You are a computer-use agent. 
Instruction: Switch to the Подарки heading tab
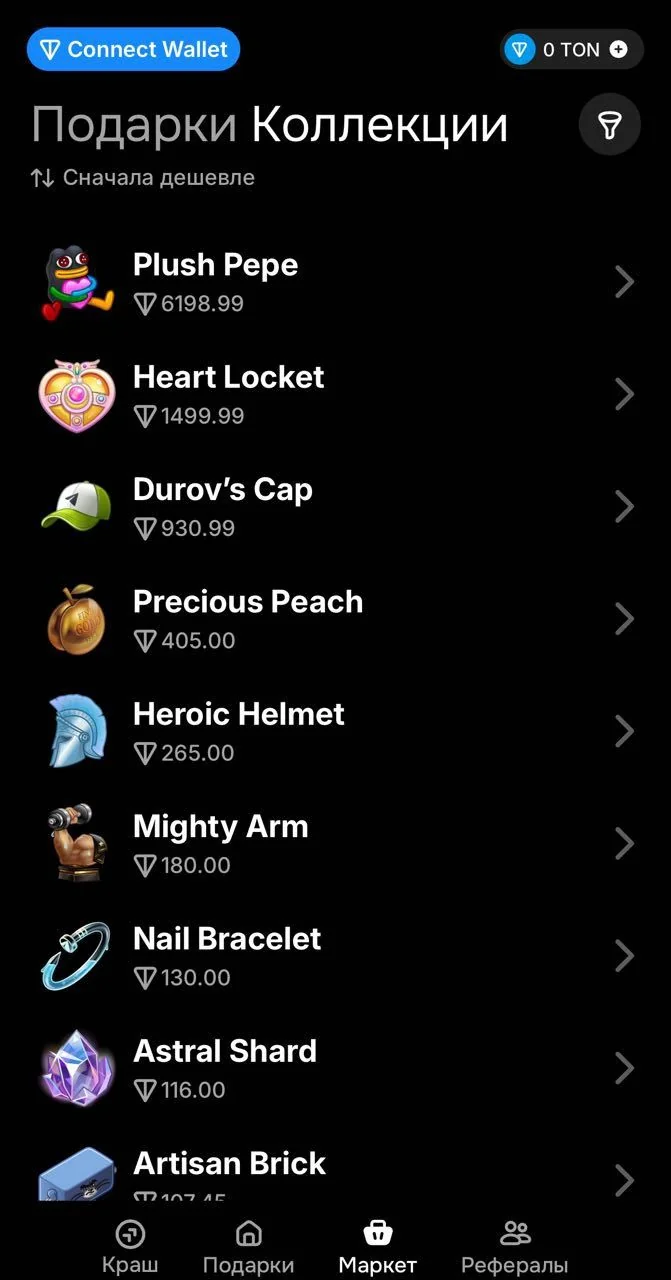134,126
